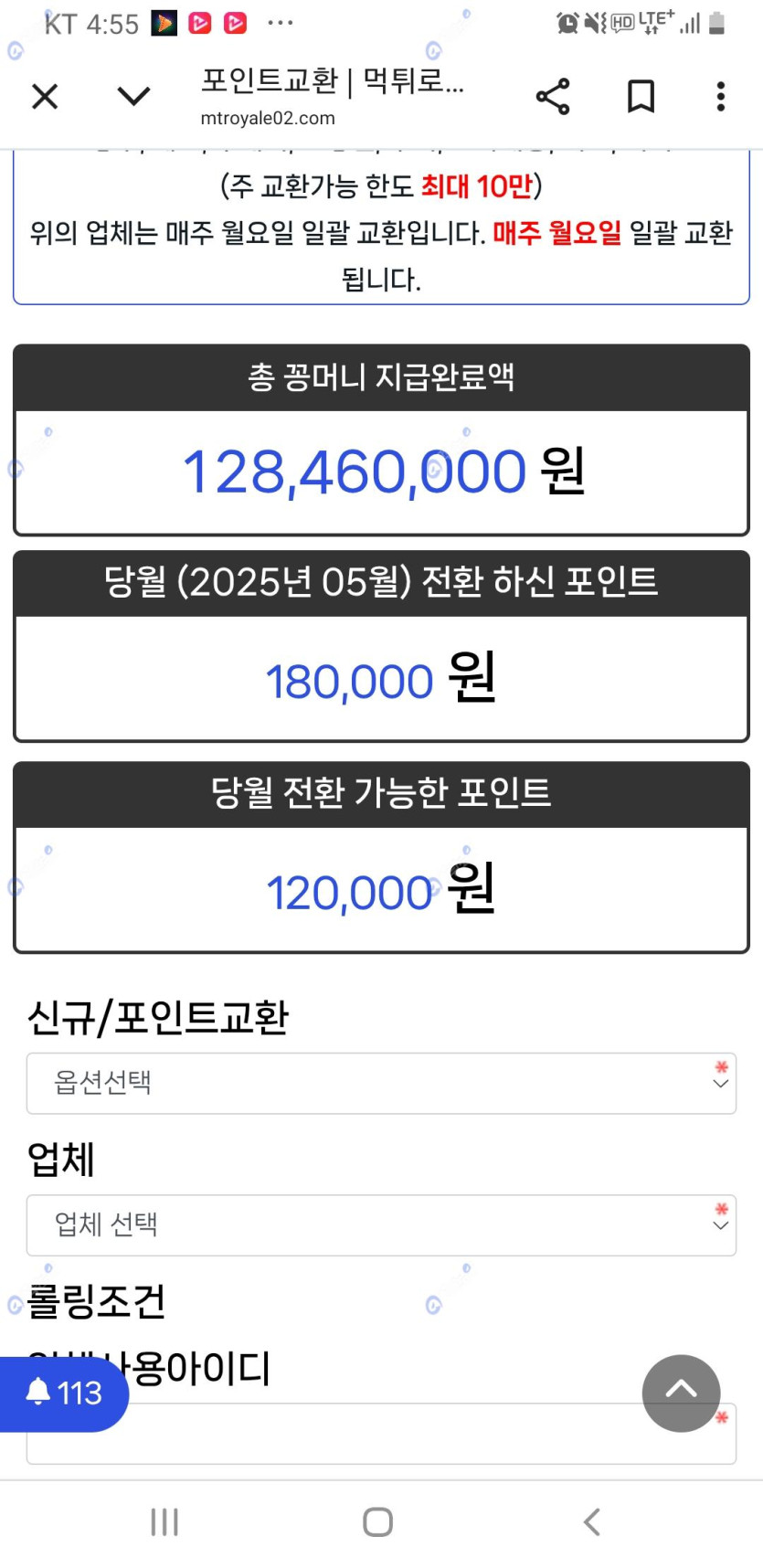Viewport: 763px width, 1568px height.
Task: Expand the page options down chevron
Action: (x=134, y=96)
